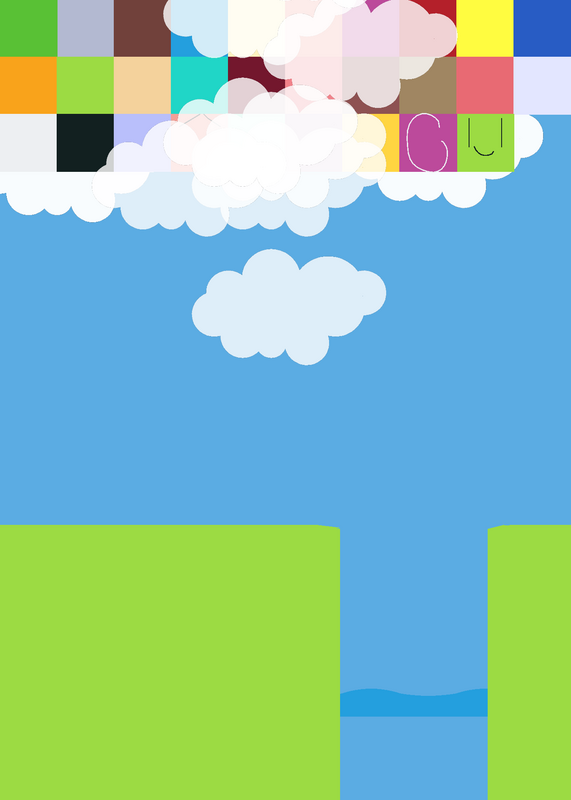Choose the yellow color swatch
This screenshot has width=571, height=800.
485,28
